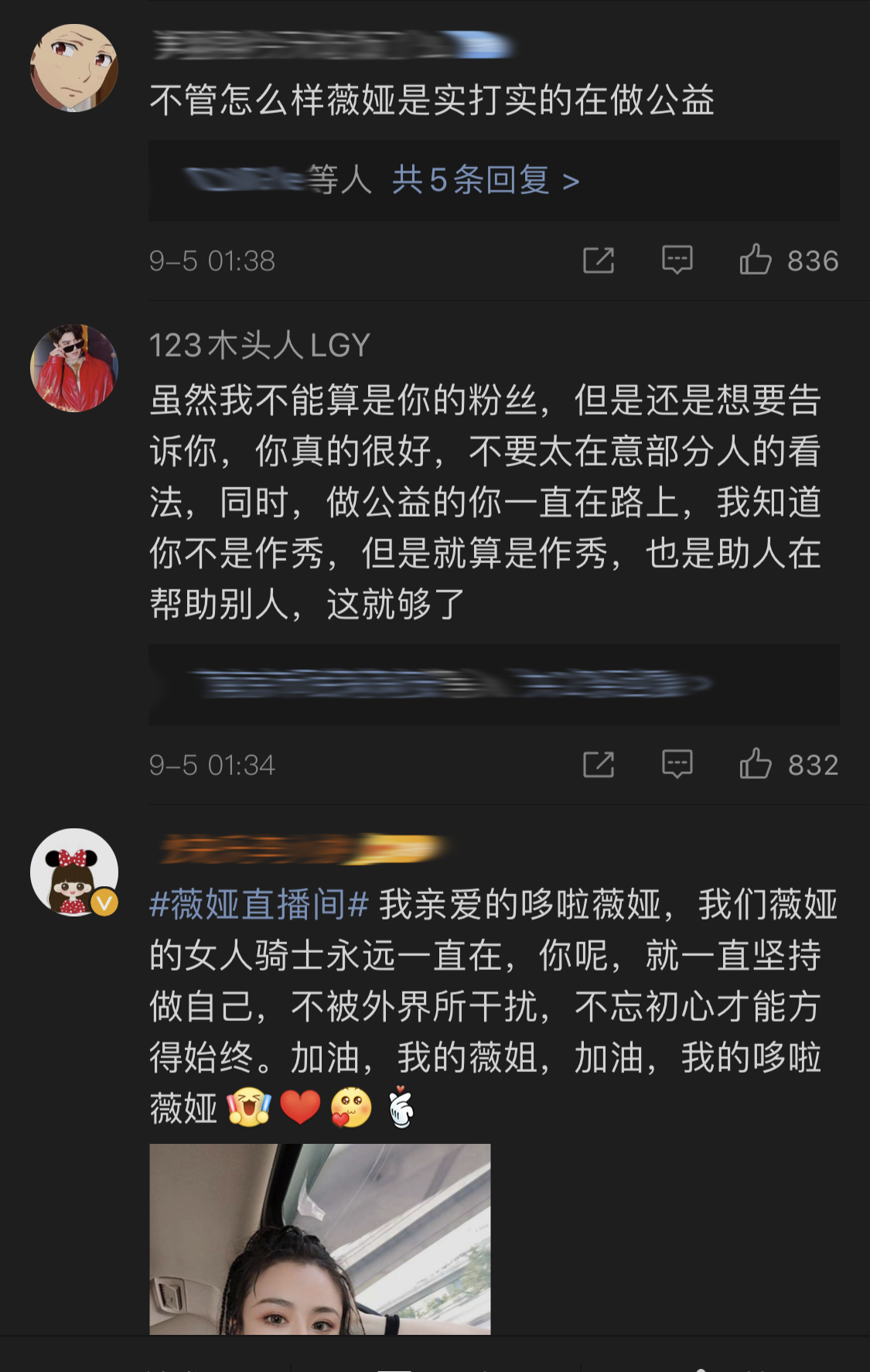Like 123木头人LGY's comment
The height and width of the screenshot is (1372, 870).
click(756, 764)
